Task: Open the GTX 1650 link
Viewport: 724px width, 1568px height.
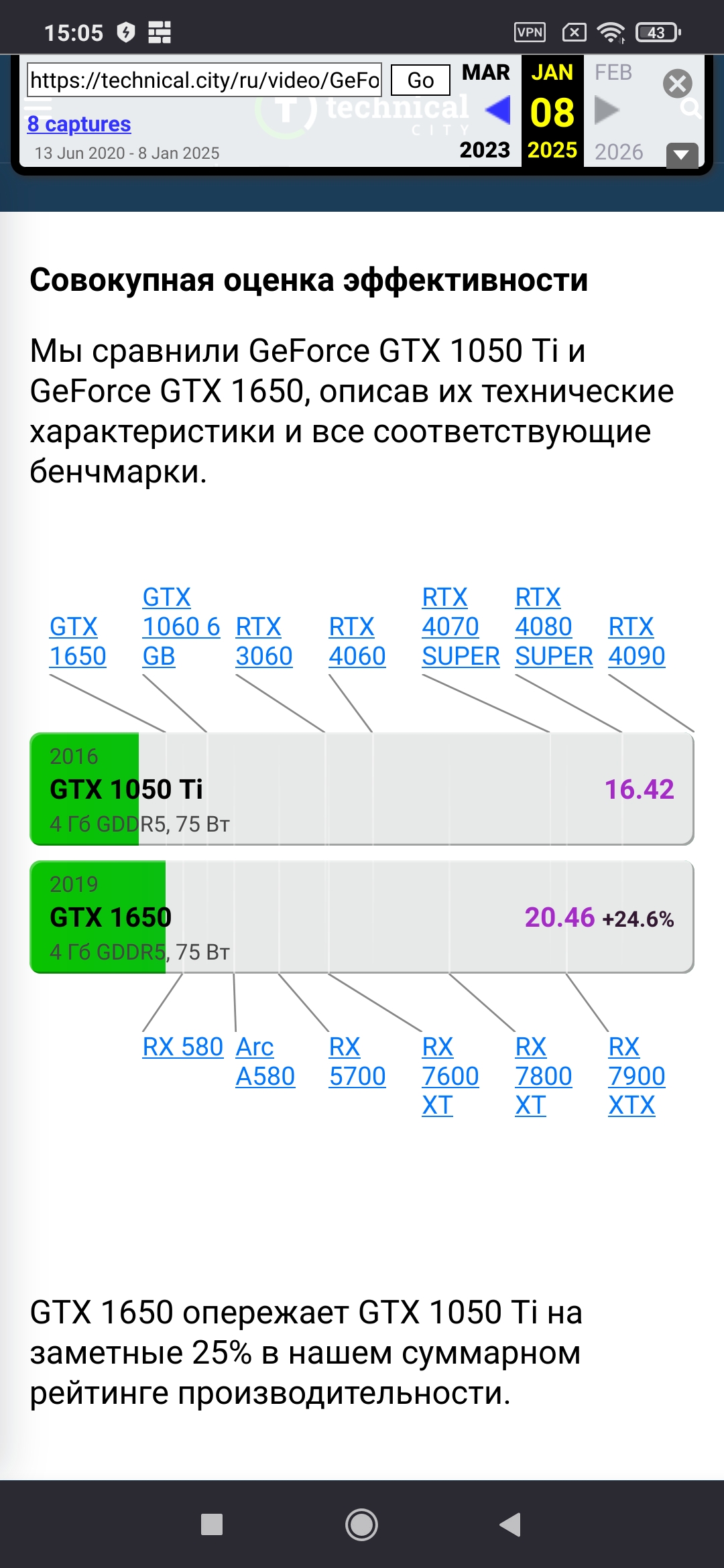Action: (x=78, y=641)
